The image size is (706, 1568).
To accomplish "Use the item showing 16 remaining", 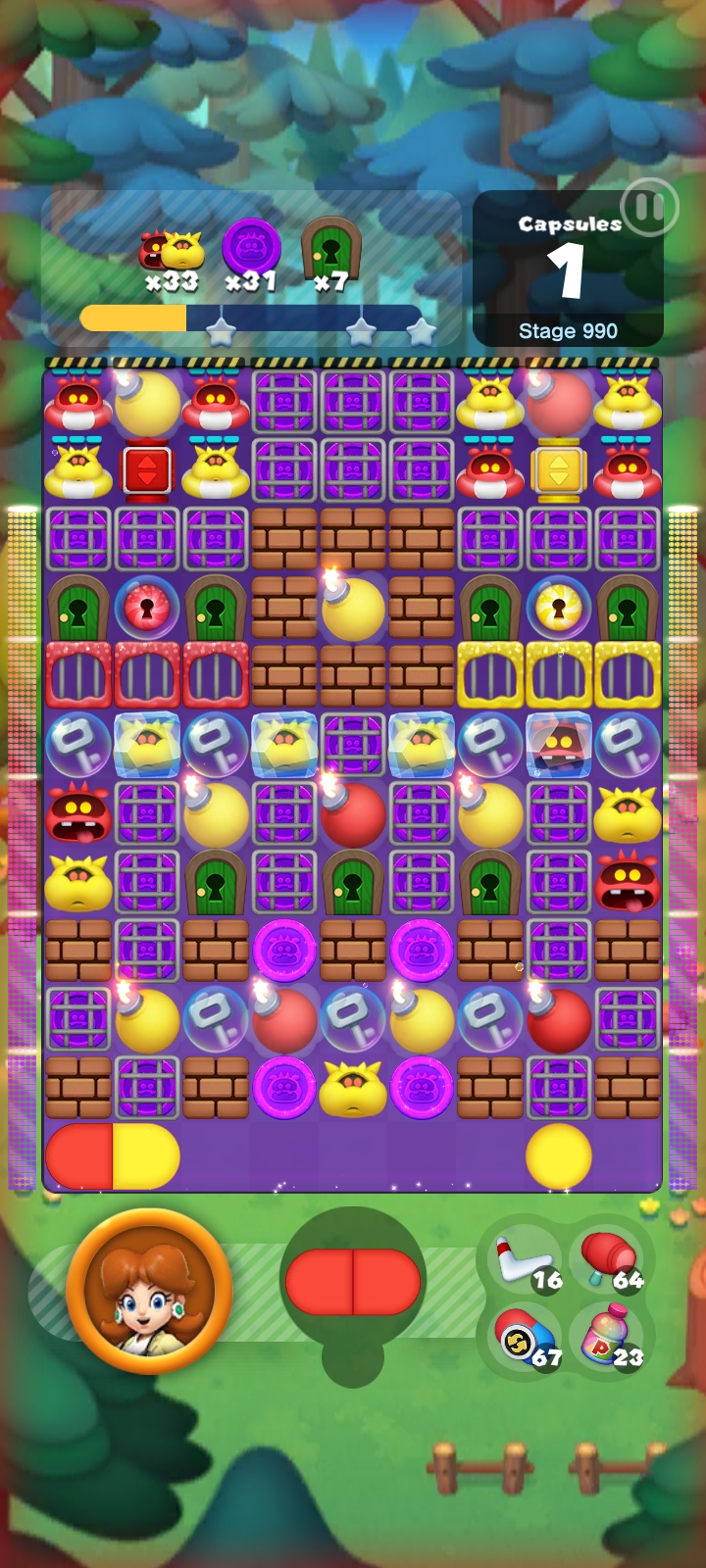I will coord(528,1260).
